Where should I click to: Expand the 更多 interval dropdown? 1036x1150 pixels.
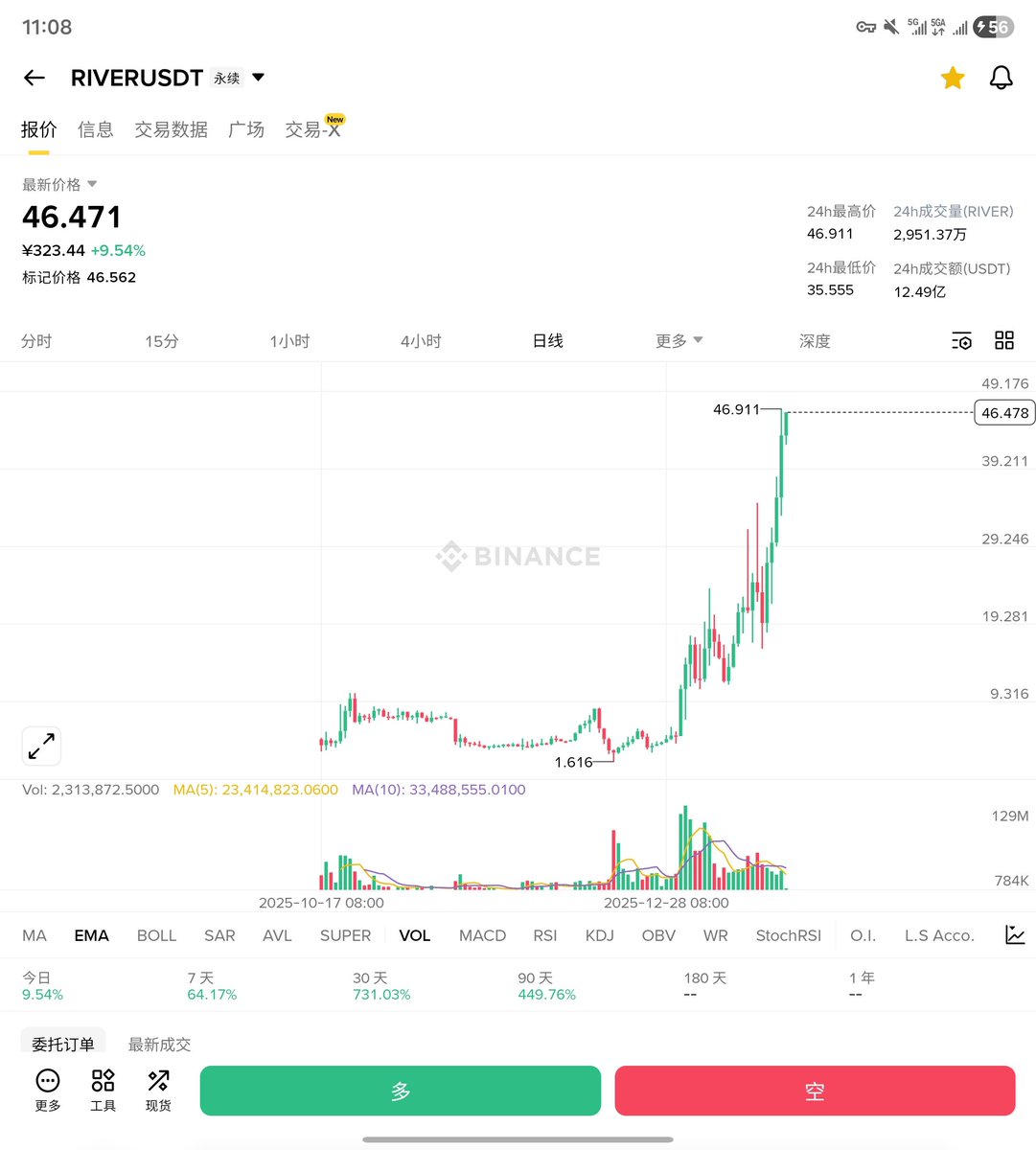tap(679, 341)
